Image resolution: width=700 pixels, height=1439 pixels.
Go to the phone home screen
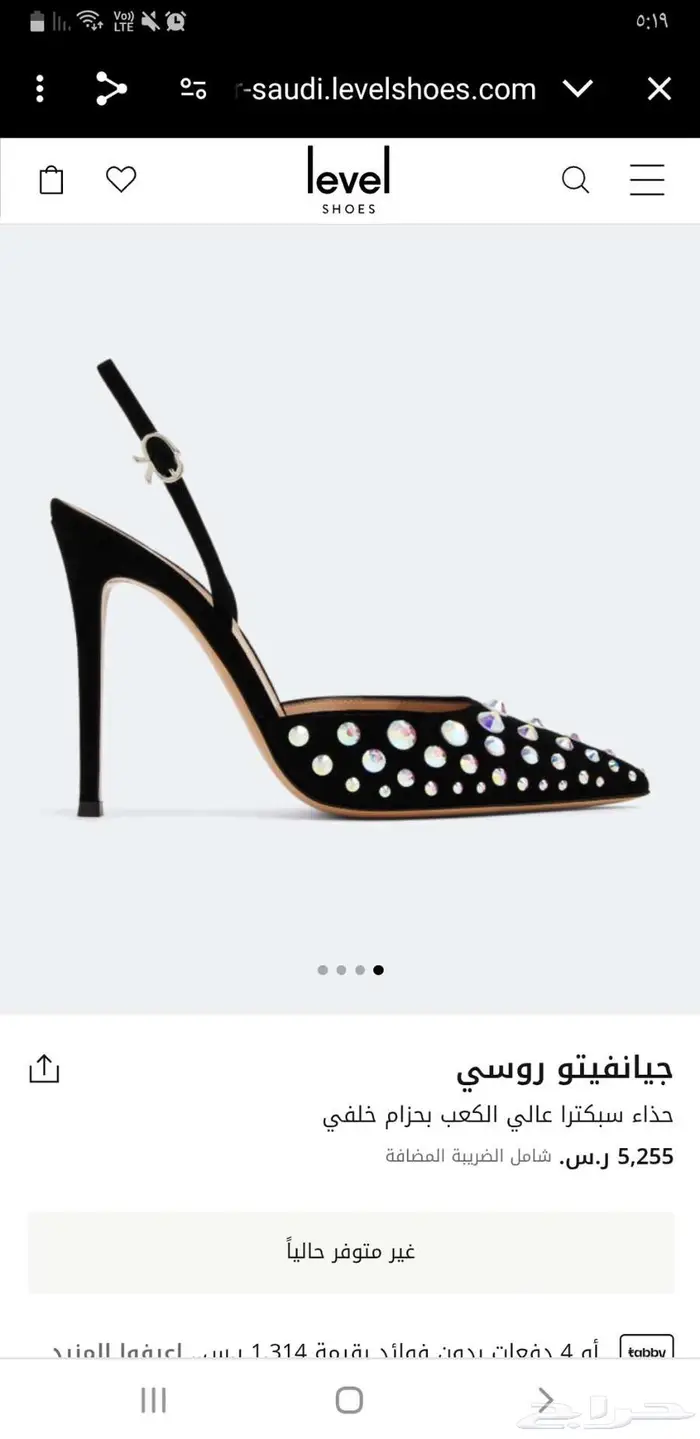[349, 1399]
